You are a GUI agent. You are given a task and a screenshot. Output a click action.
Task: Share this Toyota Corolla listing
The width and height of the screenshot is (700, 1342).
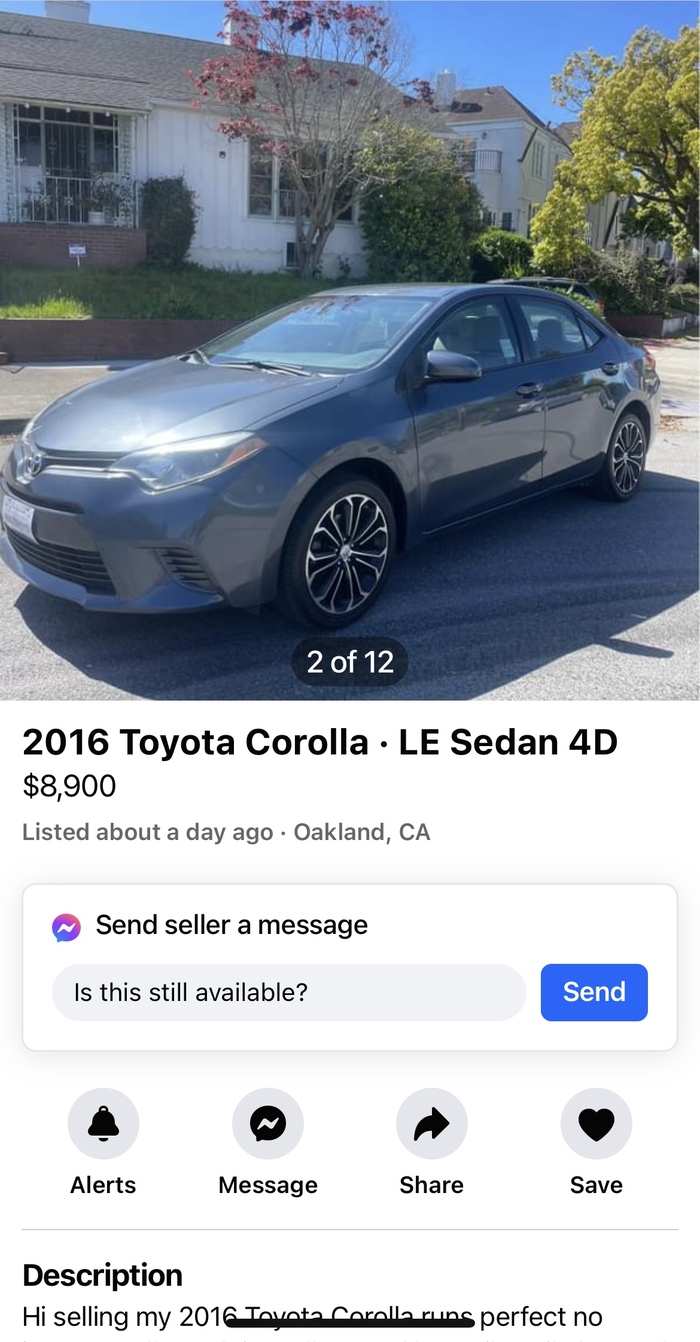pyautogui.click(x=431, y=1124)
